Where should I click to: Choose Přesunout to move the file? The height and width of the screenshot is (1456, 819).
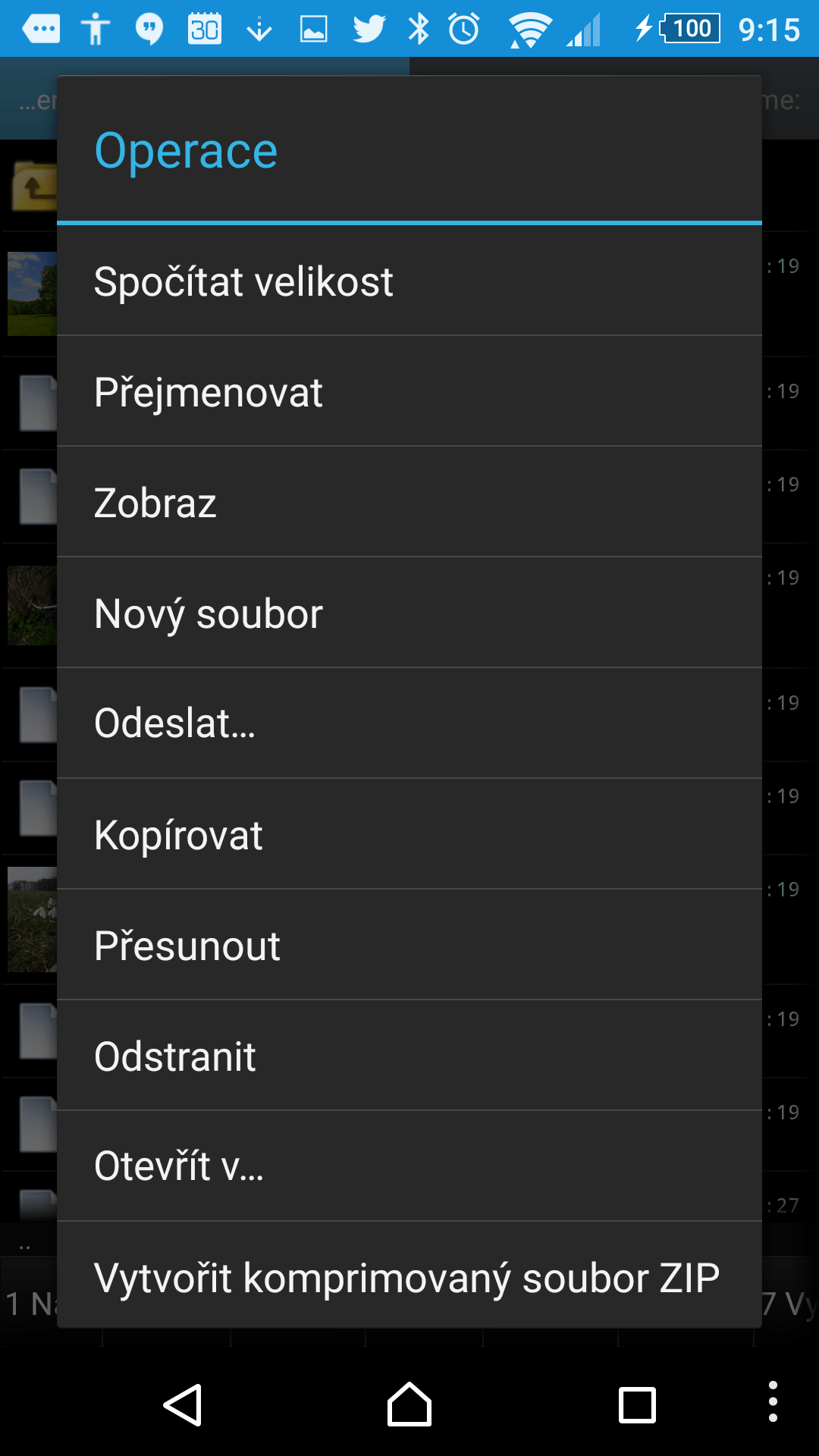tap(409, 945)
